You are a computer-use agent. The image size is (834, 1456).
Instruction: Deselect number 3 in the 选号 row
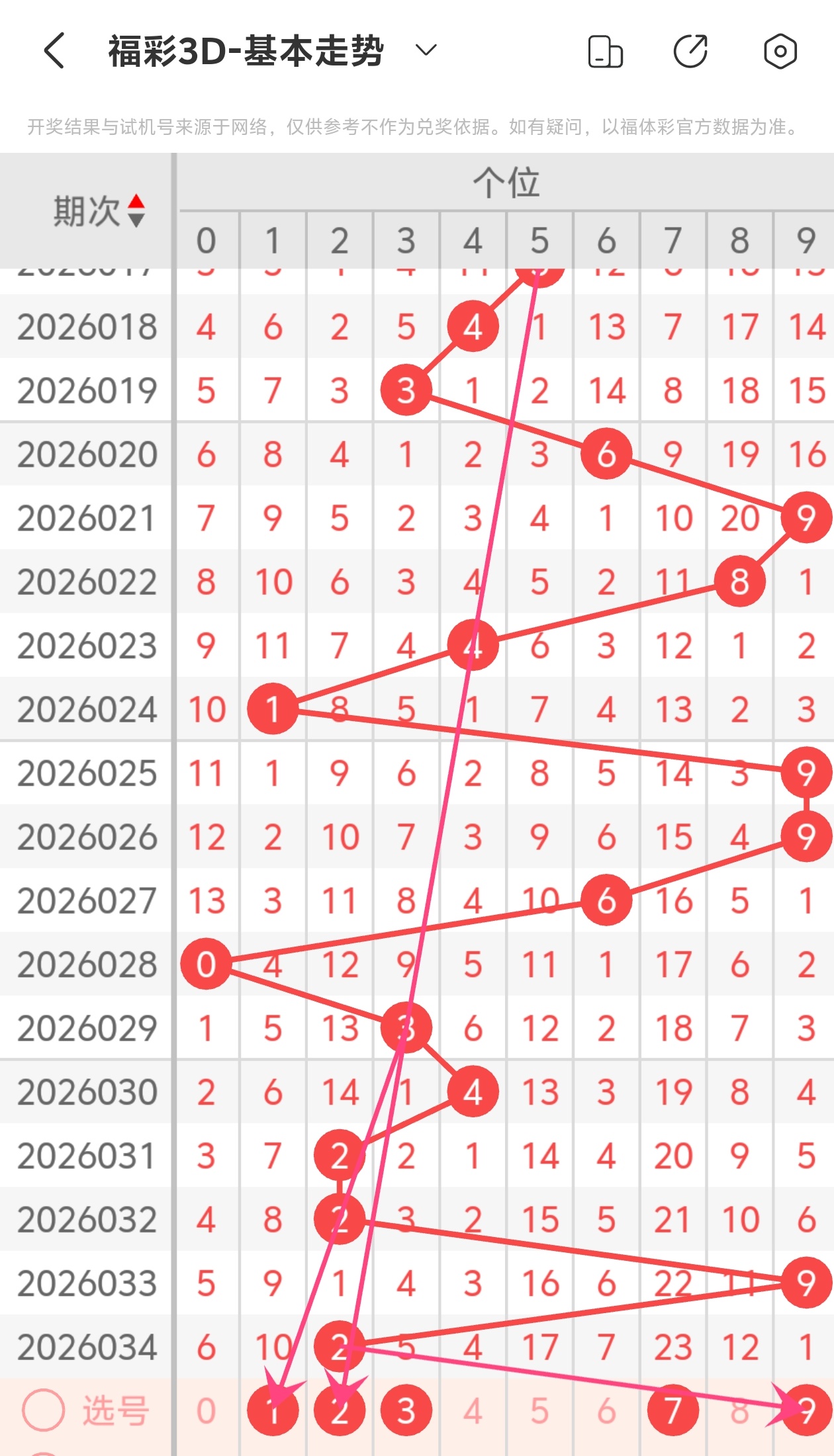(x=406, y=1410)
